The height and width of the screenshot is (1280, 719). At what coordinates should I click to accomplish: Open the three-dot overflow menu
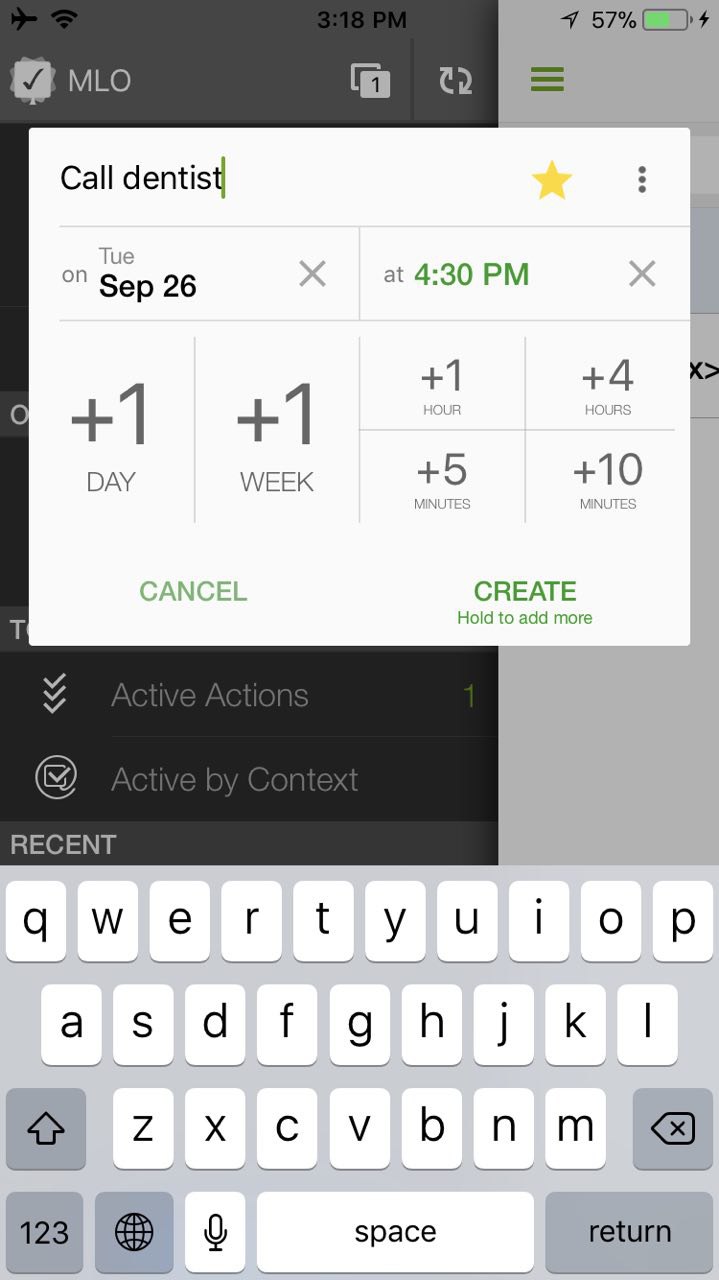click(x=642, y=180)
